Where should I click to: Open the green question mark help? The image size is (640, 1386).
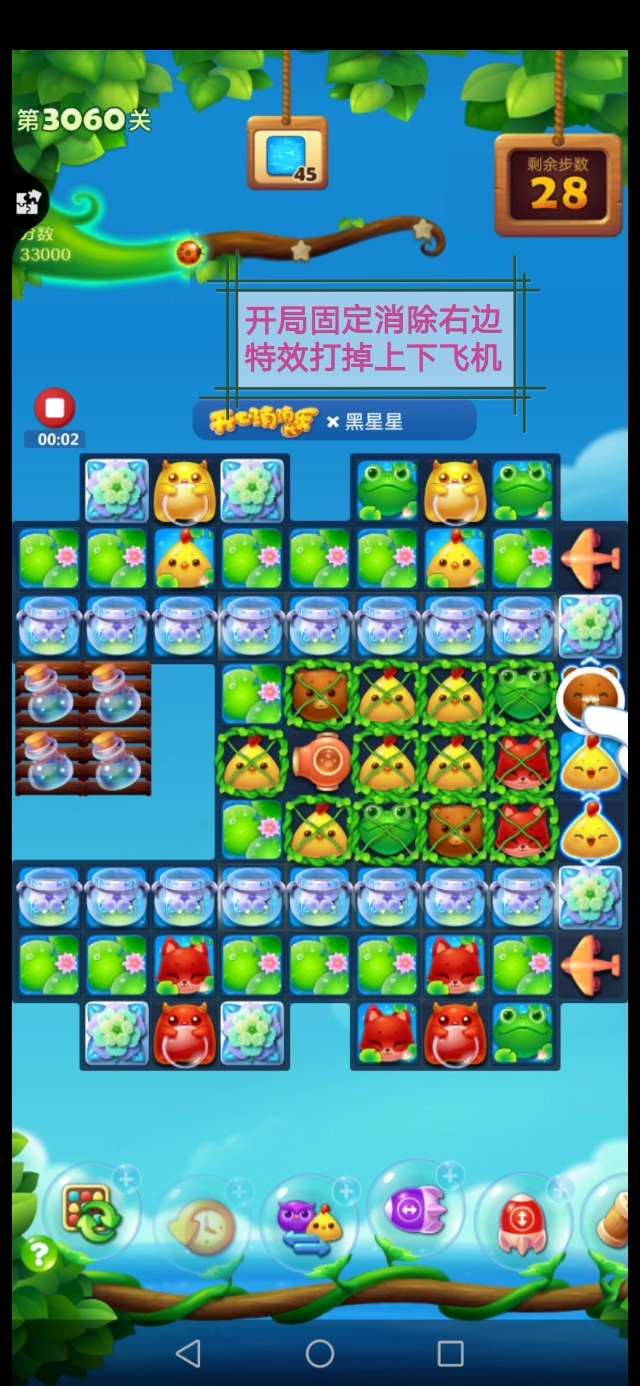(38, 1253)
